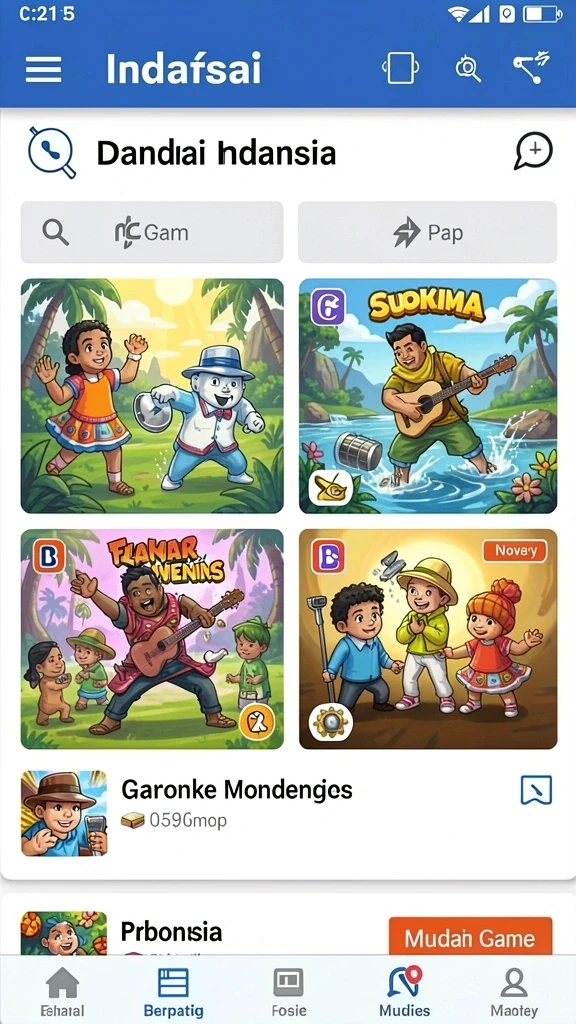Open the game card tagged Novery

coord(428,639)
